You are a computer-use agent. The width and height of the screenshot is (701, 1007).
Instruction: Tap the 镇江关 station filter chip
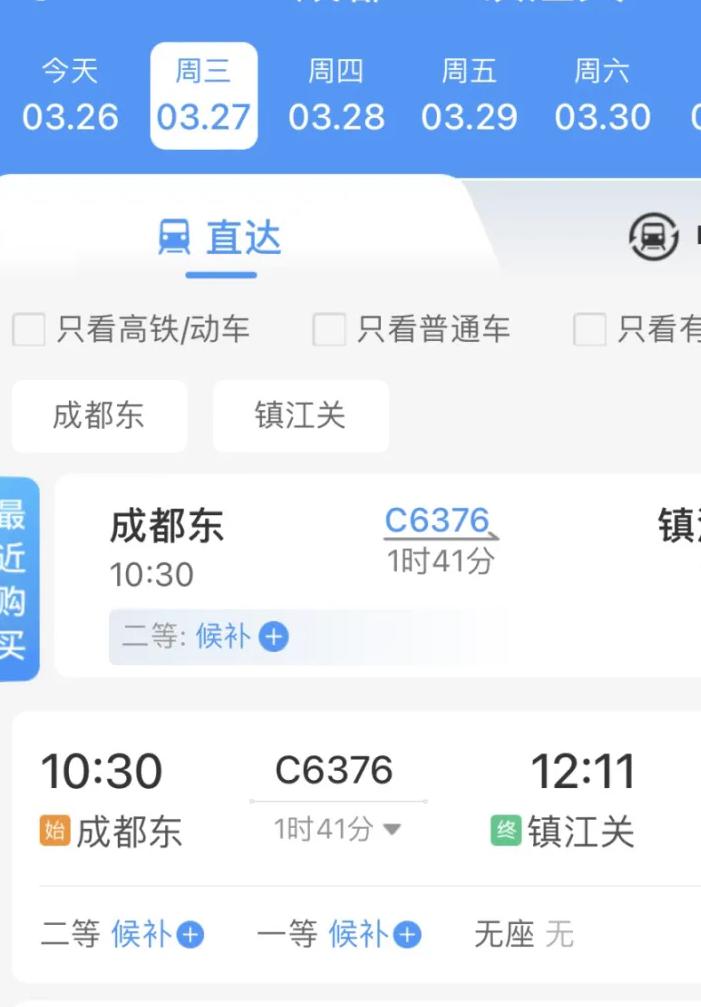pos(300,416)
